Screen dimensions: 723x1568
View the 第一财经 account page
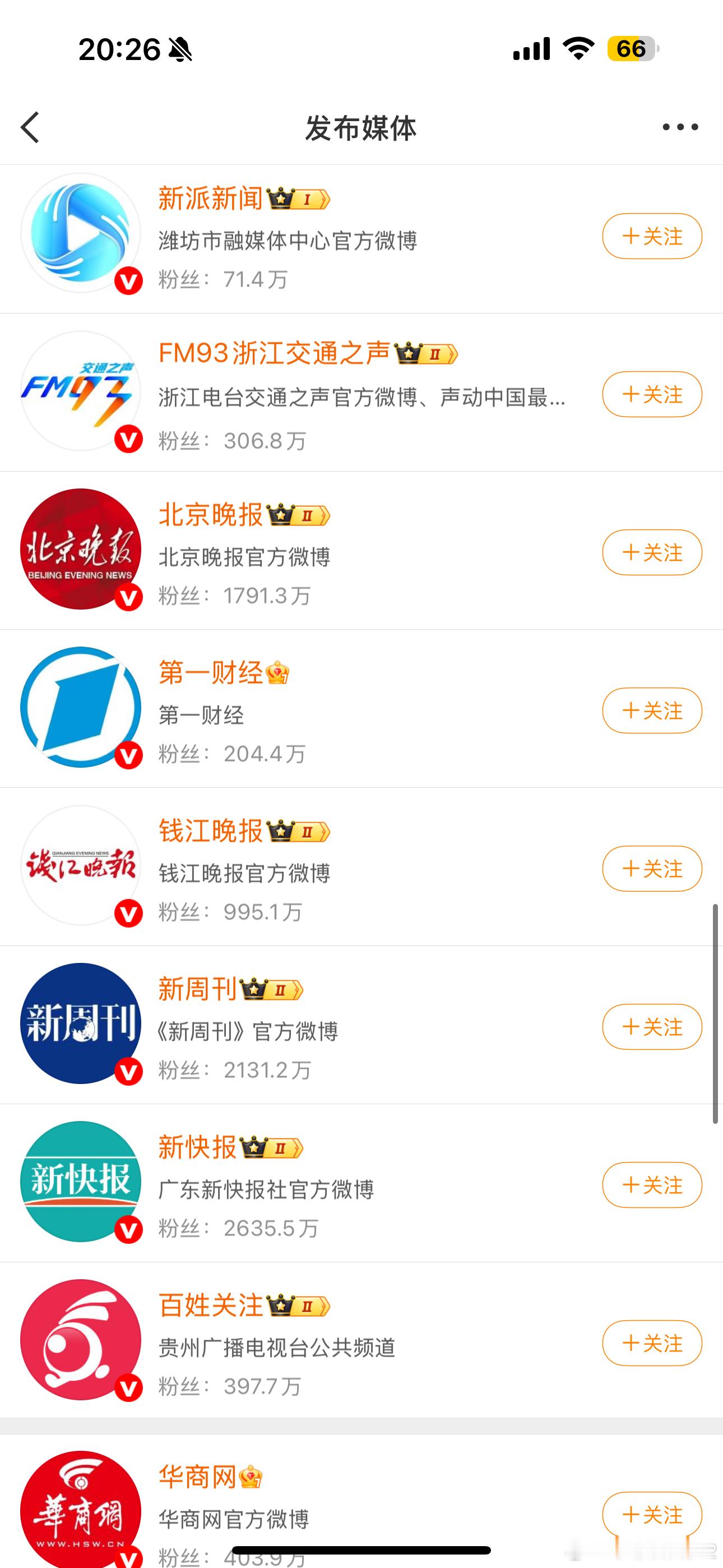tap(361, 709)
